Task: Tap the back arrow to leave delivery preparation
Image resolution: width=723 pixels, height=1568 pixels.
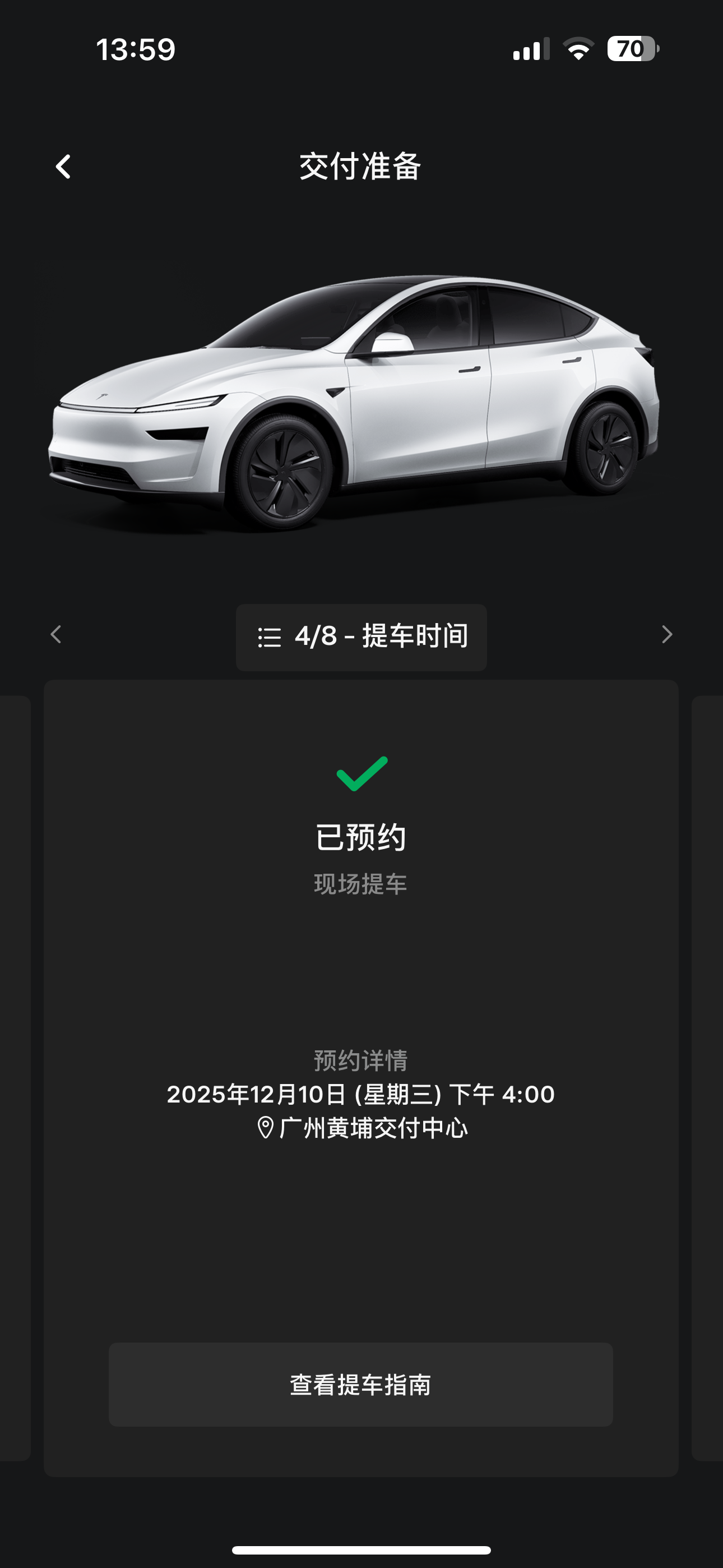Action: pos(63,166)
